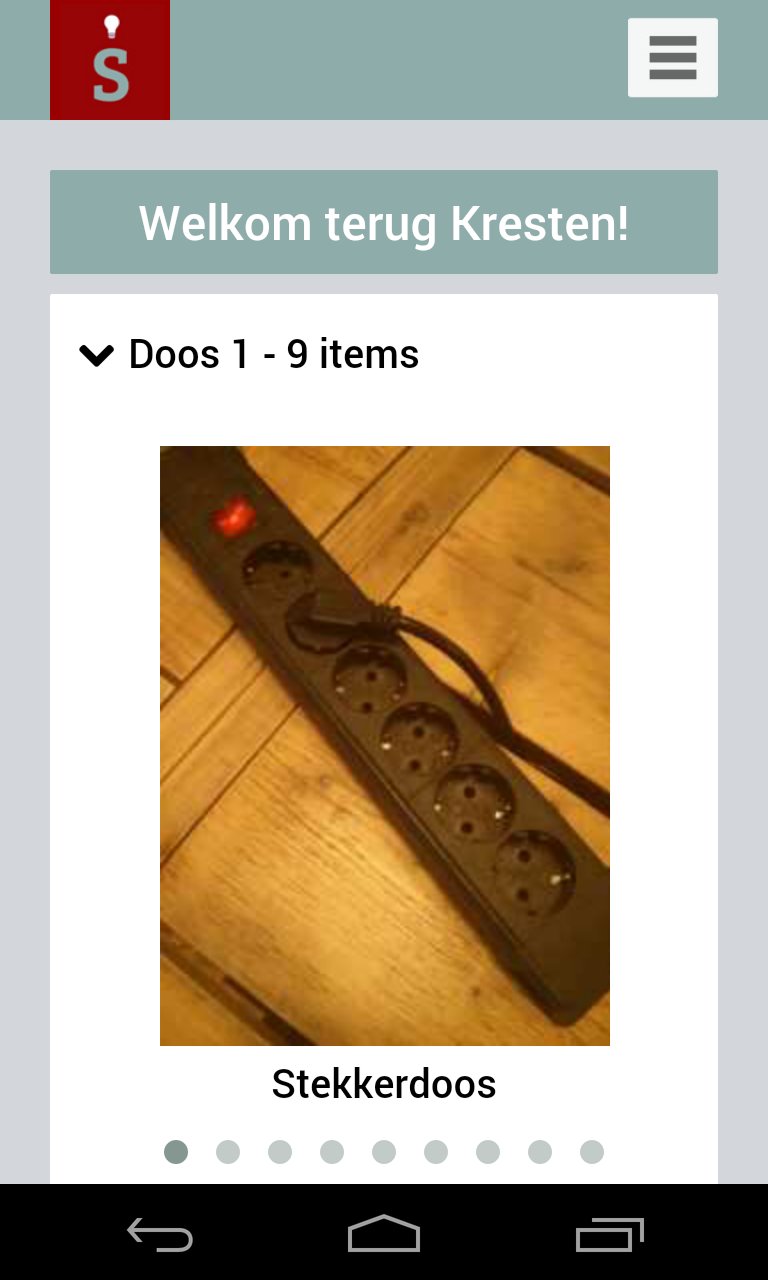Move to the fourth dot in the slider
This screenshot has width=768, height=1280.
(332, 1151)
